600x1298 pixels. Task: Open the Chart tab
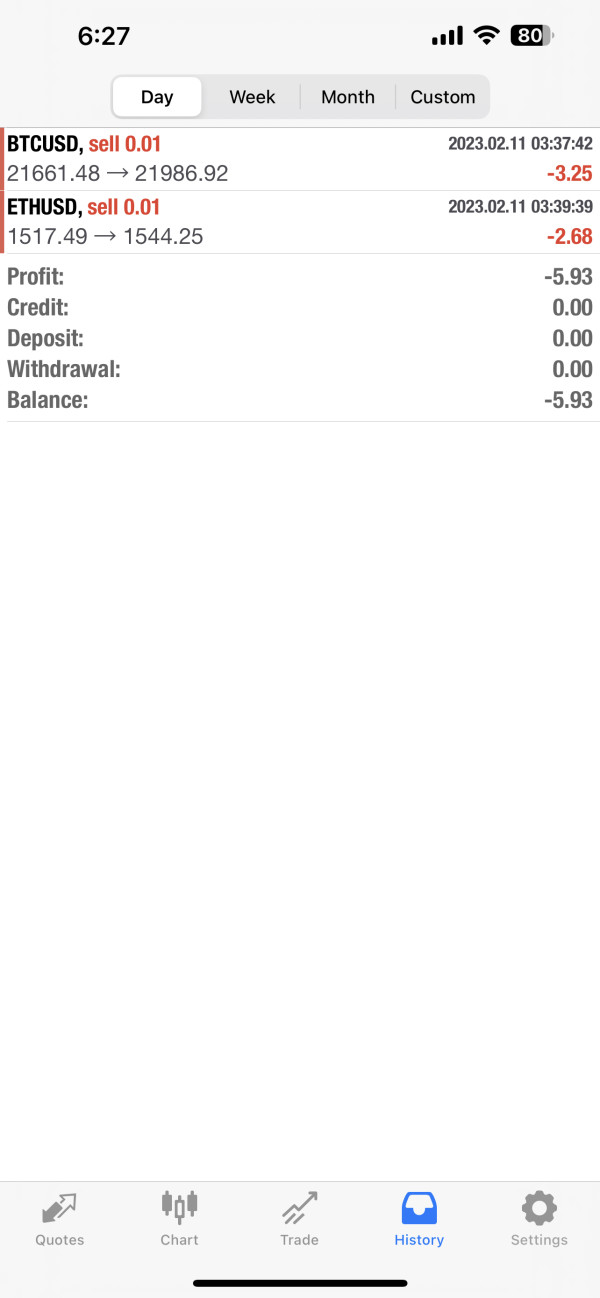pos(180,1220)
